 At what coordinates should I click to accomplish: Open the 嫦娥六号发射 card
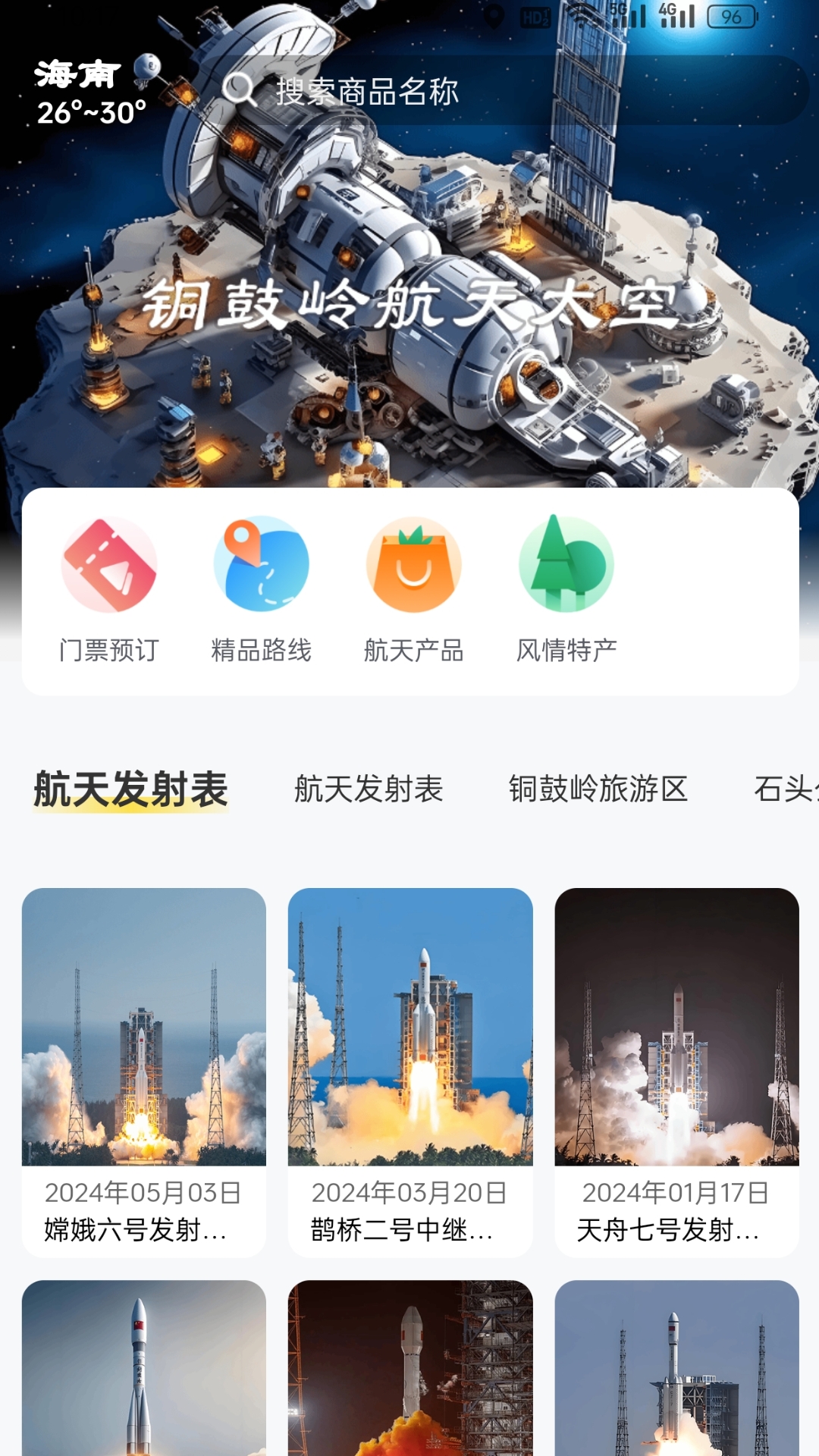[144, 1072]
